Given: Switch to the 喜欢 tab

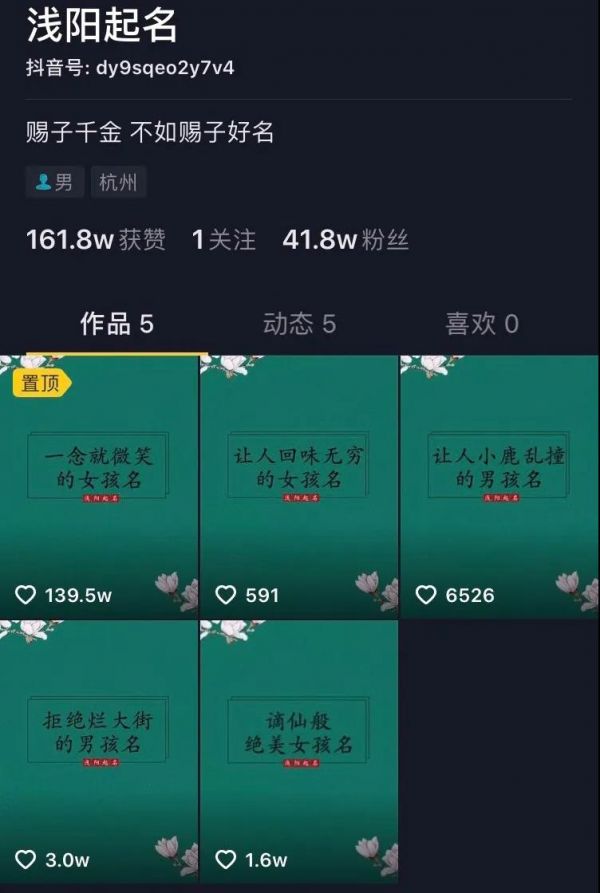Looking at the screenshot, I should (482, 324).
